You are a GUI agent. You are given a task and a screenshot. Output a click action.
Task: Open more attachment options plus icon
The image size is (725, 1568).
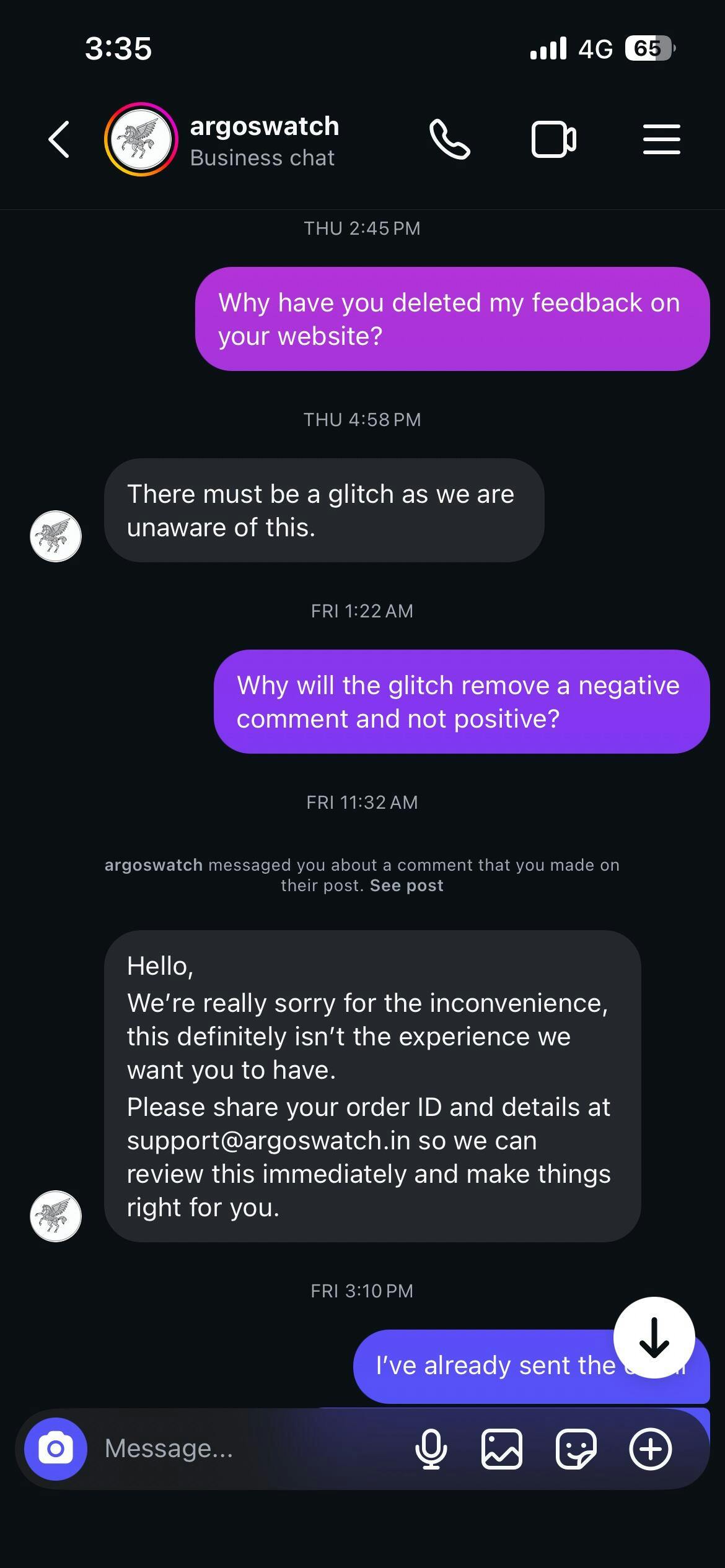pyautogui.click(x=651, y=1449)
